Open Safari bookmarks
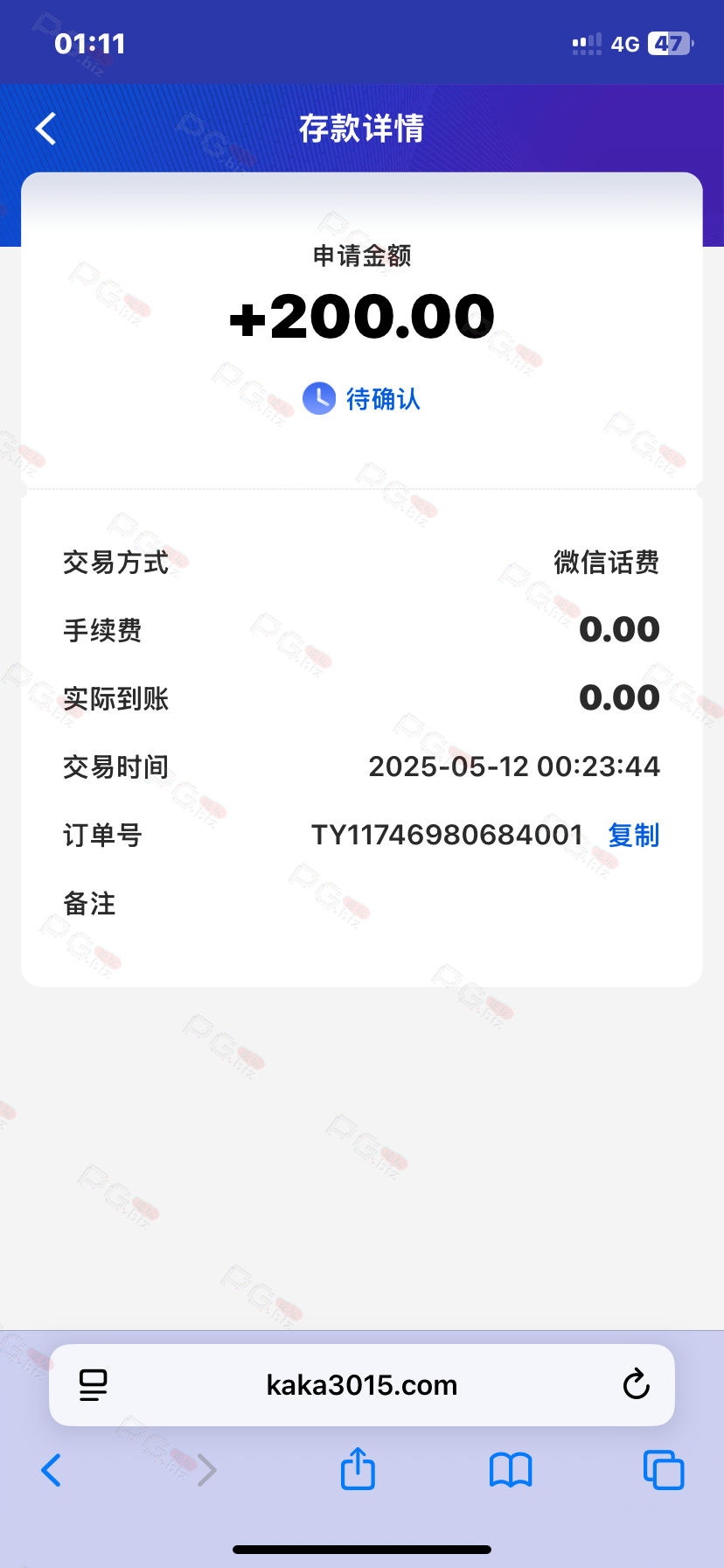The image size is (724, 1568). (x=511, y=1470)
